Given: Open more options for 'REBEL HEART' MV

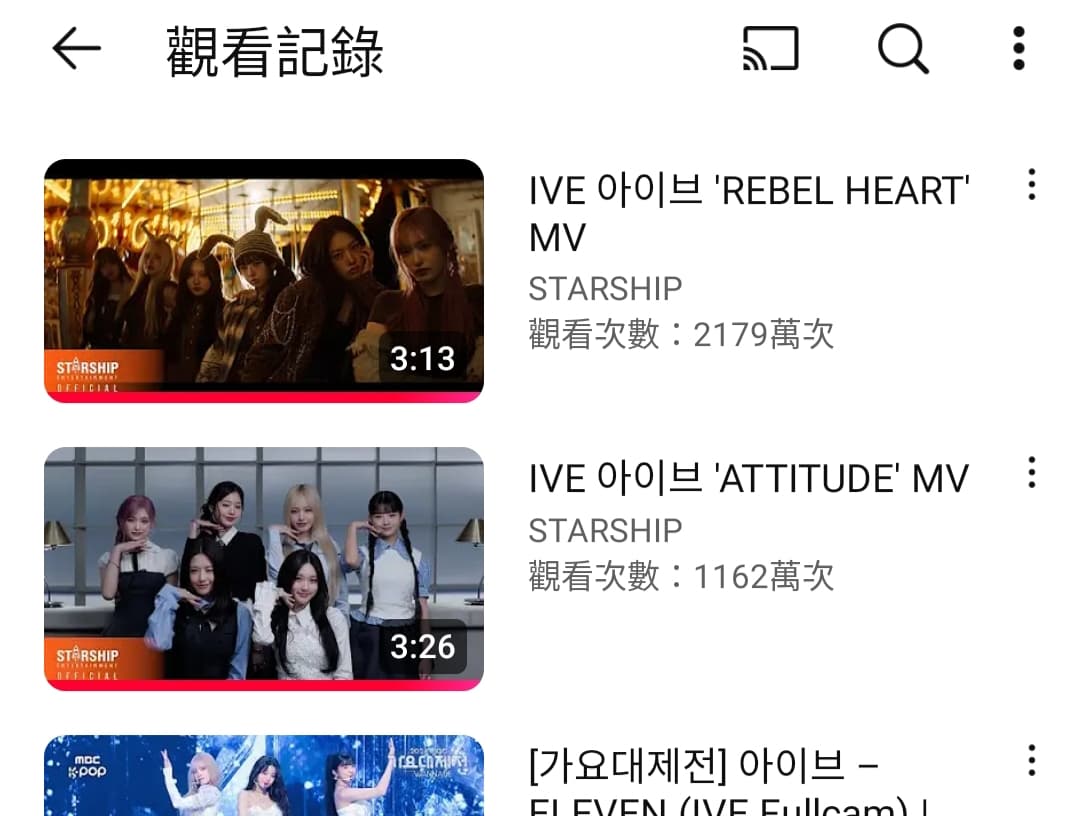Looking at the screenshot, I should [1031, 185].
